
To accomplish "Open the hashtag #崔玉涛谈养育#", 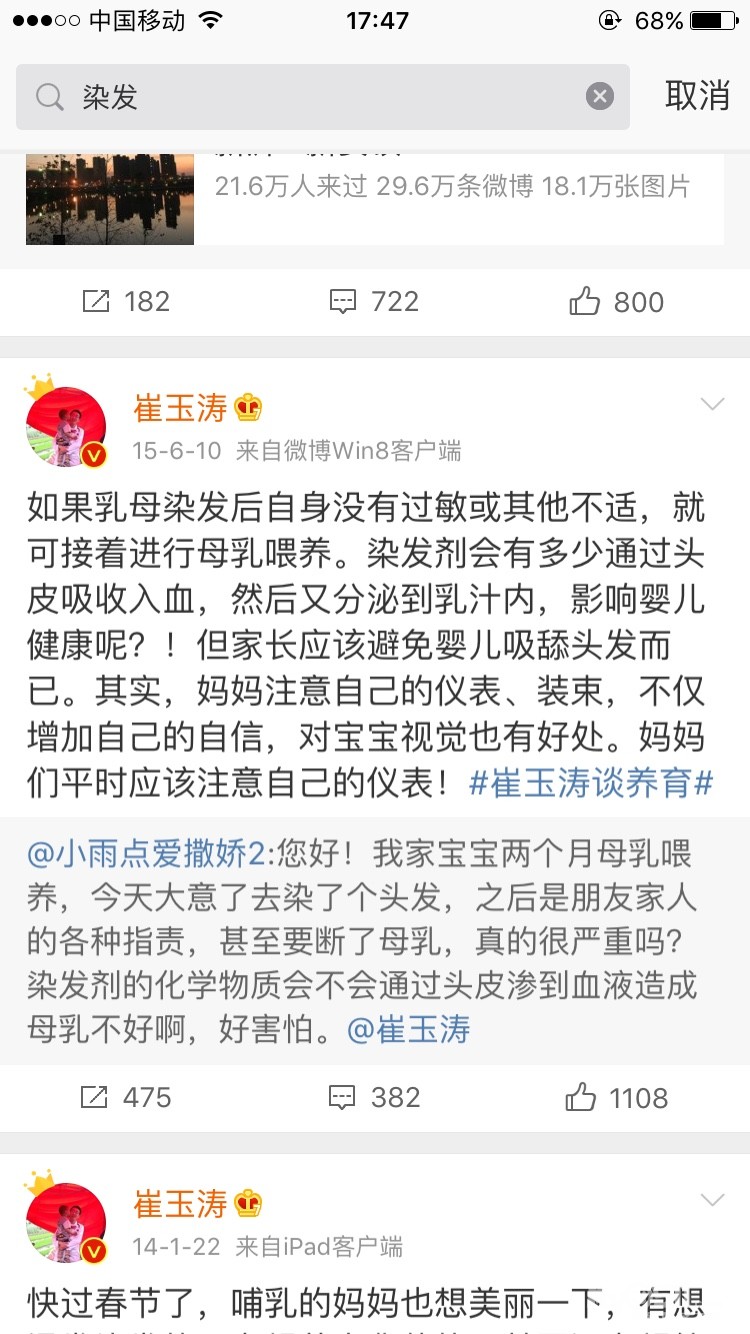I will (x=590, y=783).
